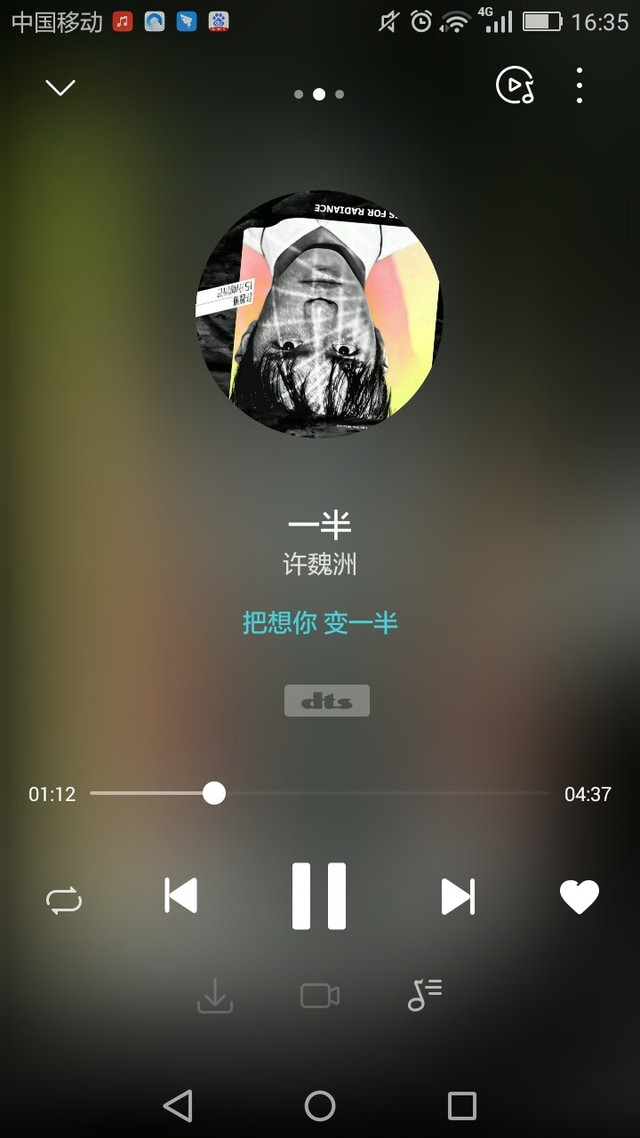Go back with the system back button
The image size is (640, 1138).
coord(178,1106)
